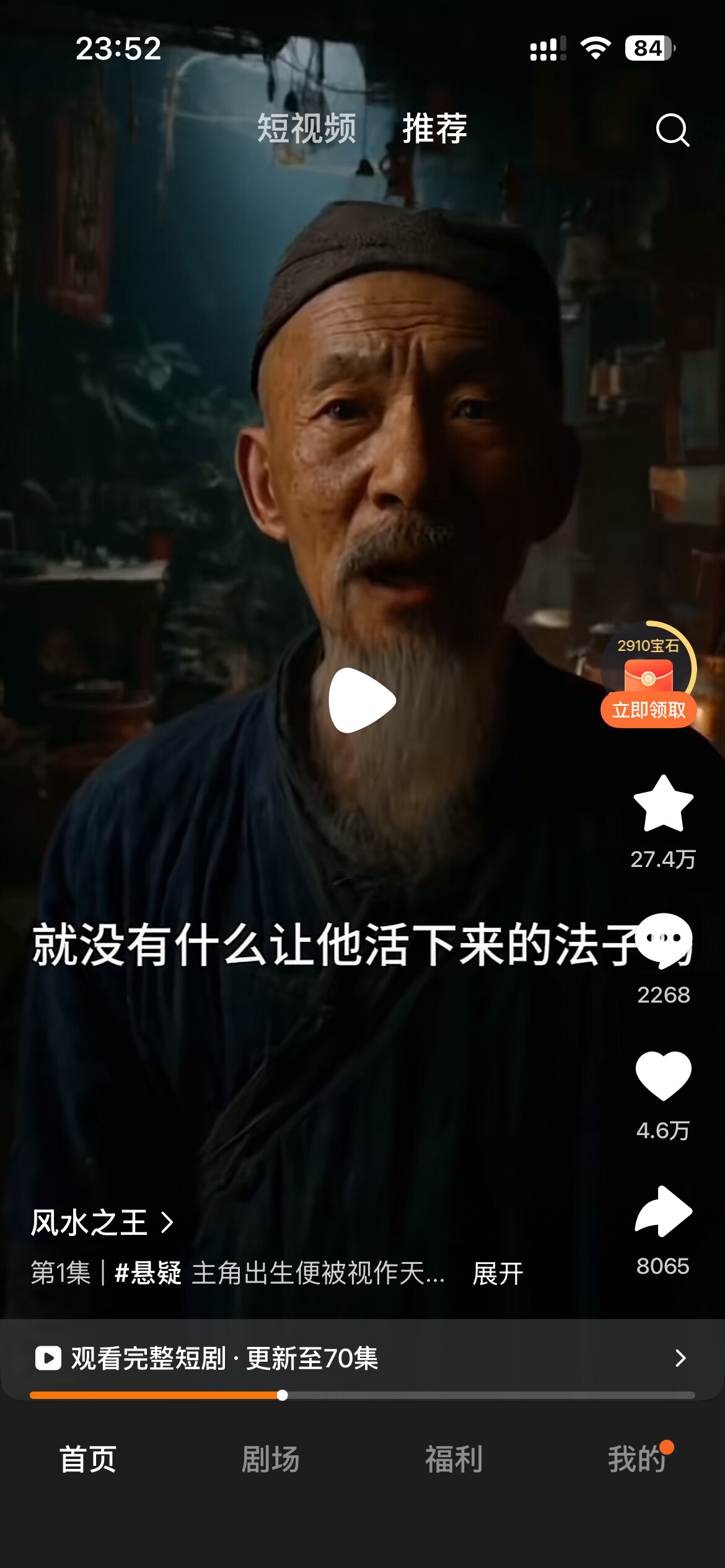Open the comments bubble

coord(663,941)
